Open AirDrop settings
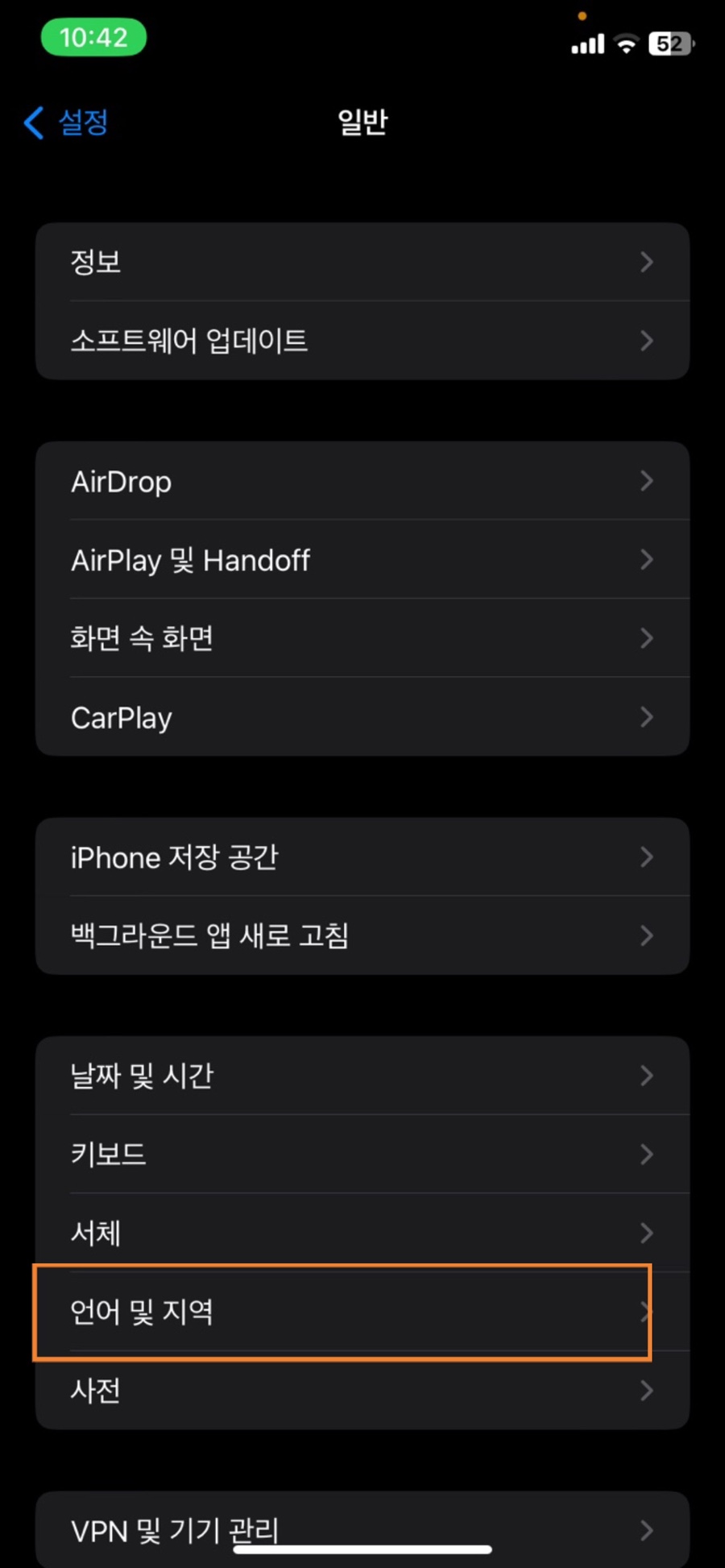 pyautogui.click(x=362, y=482)
